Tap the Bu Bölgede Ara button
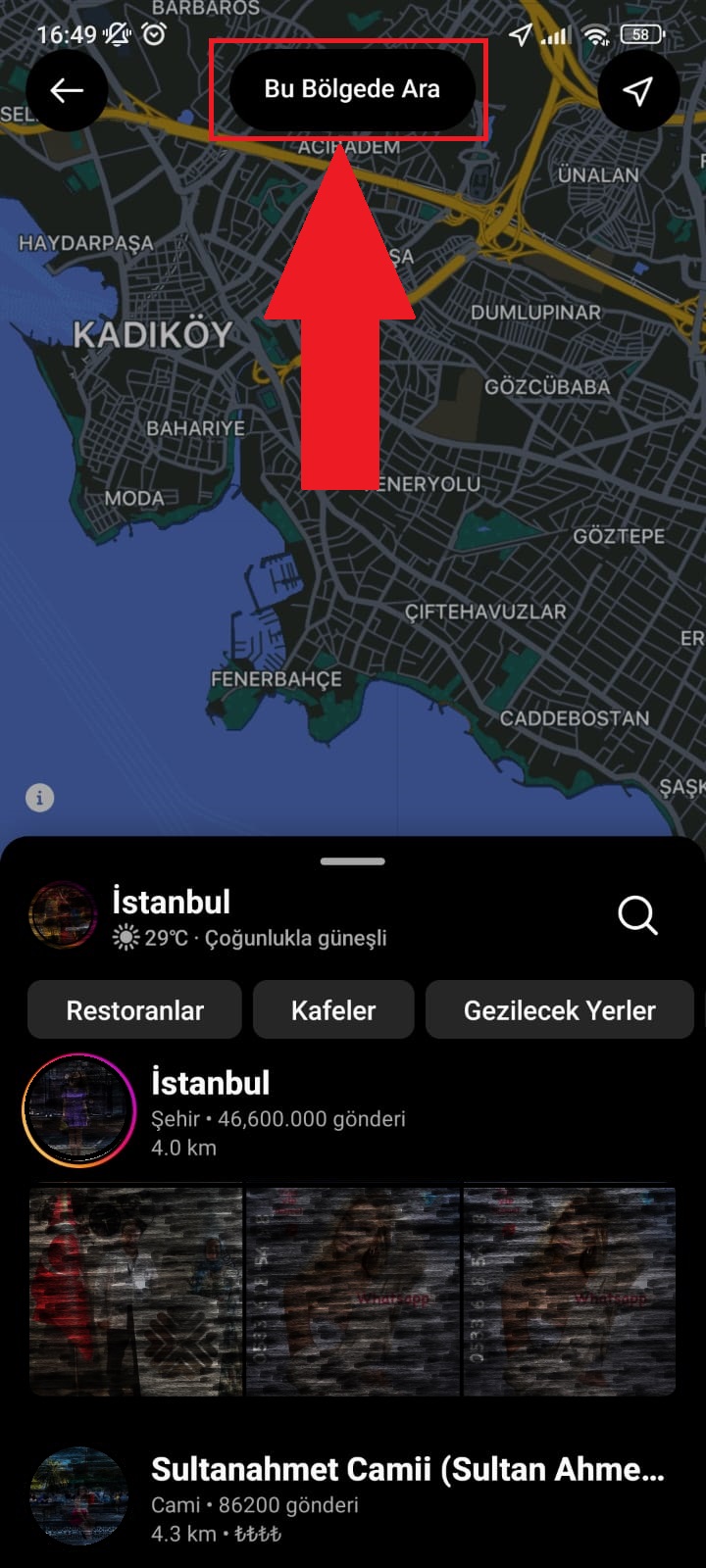Screen dimensions: 706x1568 coord(352,90)
